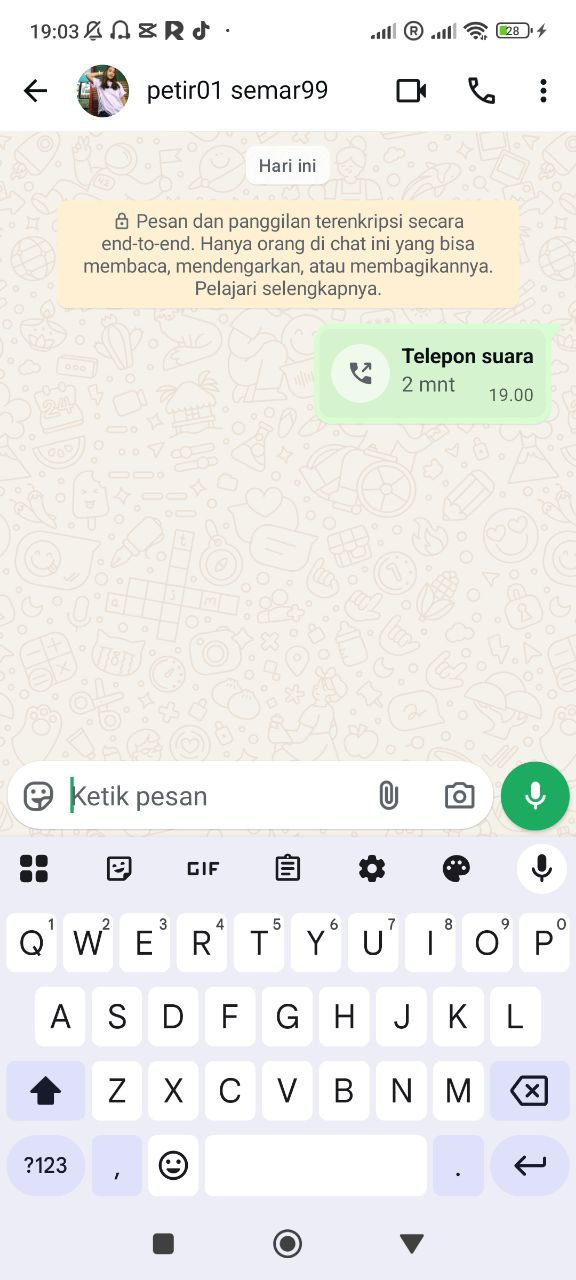Switch keyboard to ?123 symbols
This screenshot has width=576, height=1280.
[x=46, y=1165]
